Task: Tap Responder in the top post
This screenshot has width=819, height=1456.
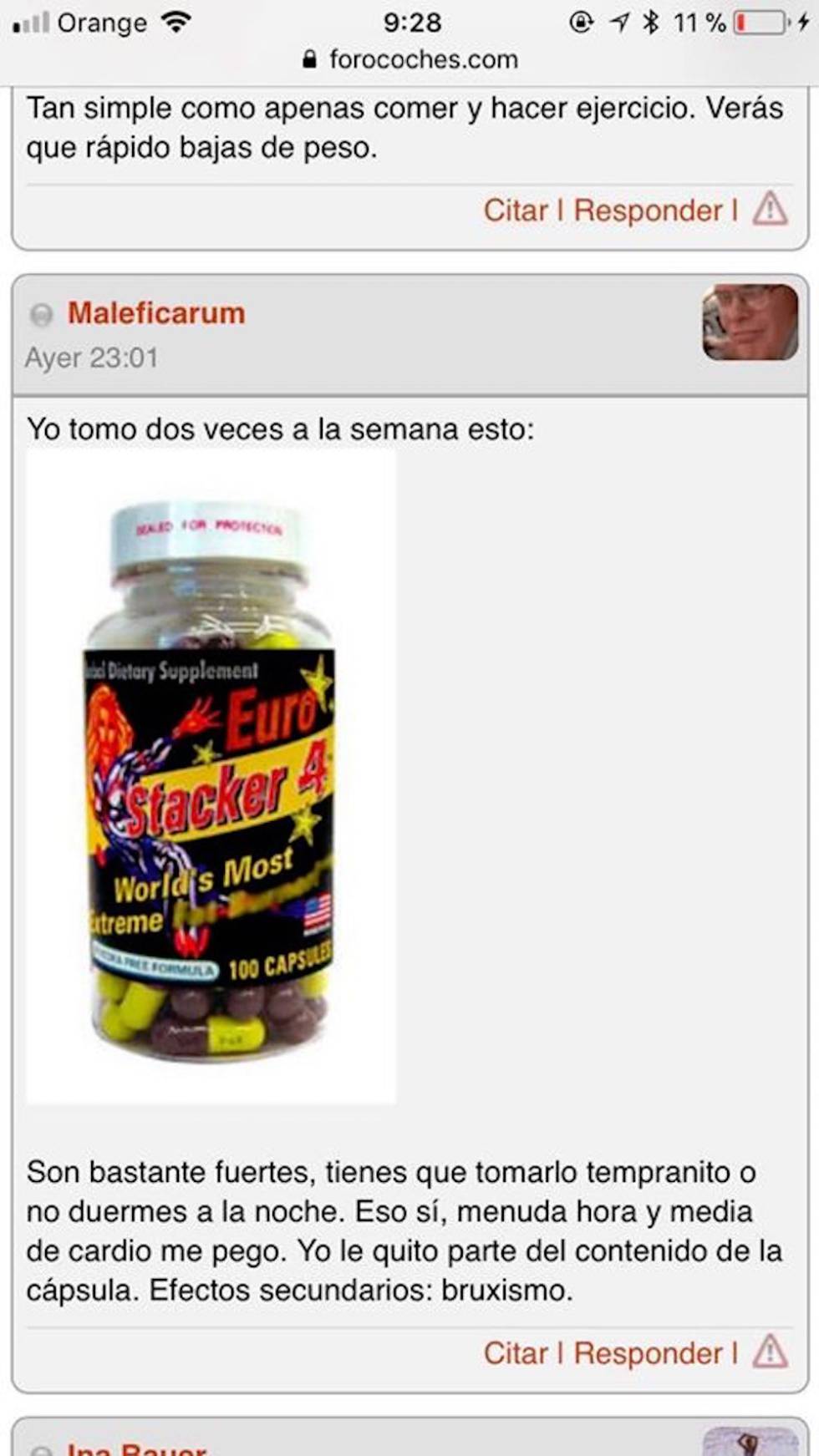Action: coord(648,211)
